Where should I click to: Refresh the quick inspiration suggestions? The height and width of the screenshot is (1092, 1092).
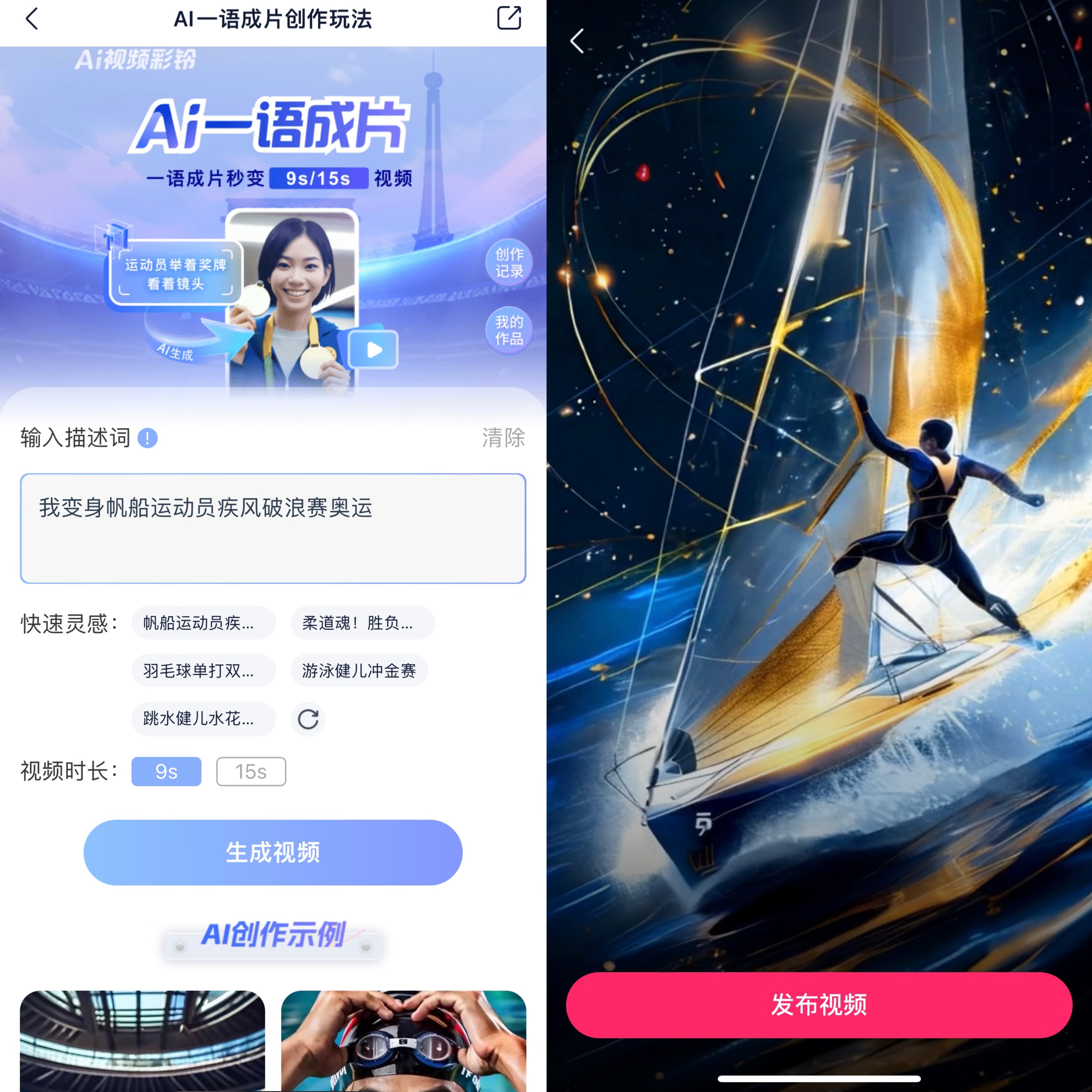[308, 719]
